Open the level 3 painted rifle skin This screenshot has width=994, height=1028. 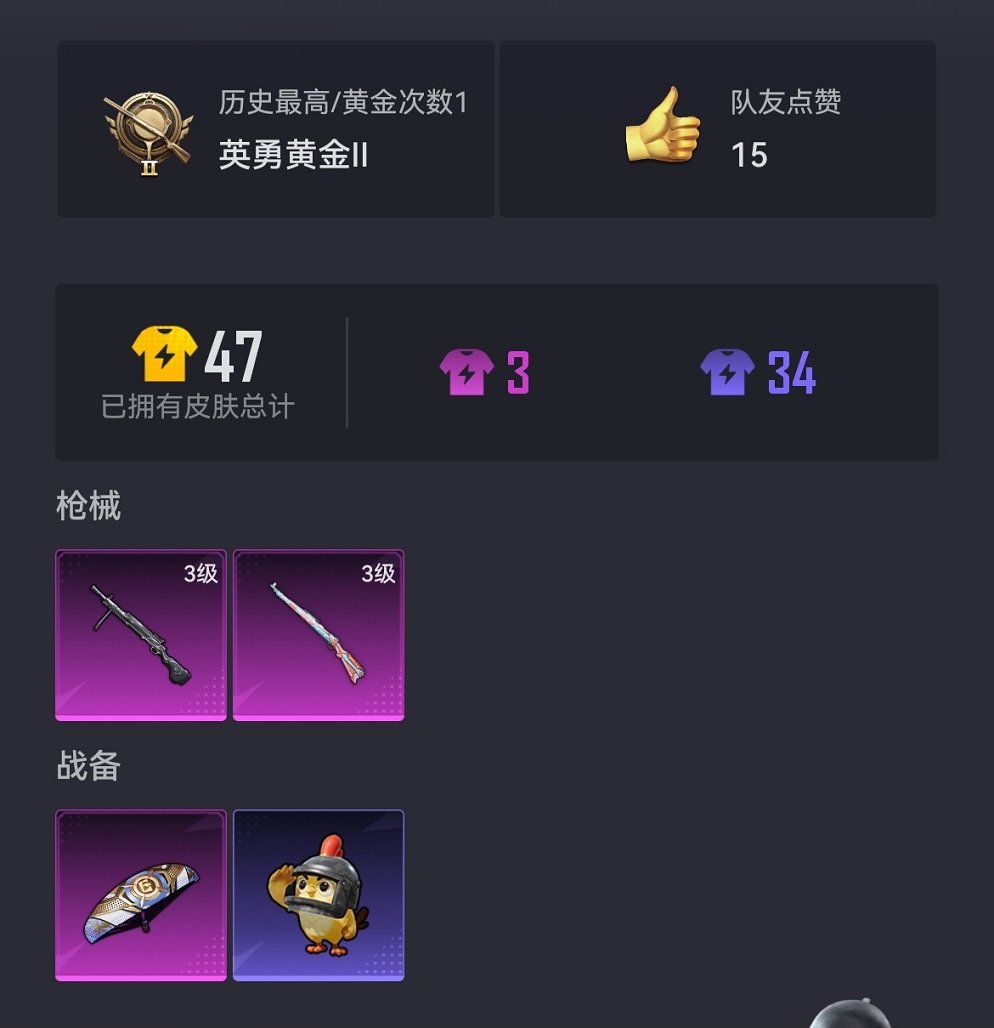coord(317,633)
